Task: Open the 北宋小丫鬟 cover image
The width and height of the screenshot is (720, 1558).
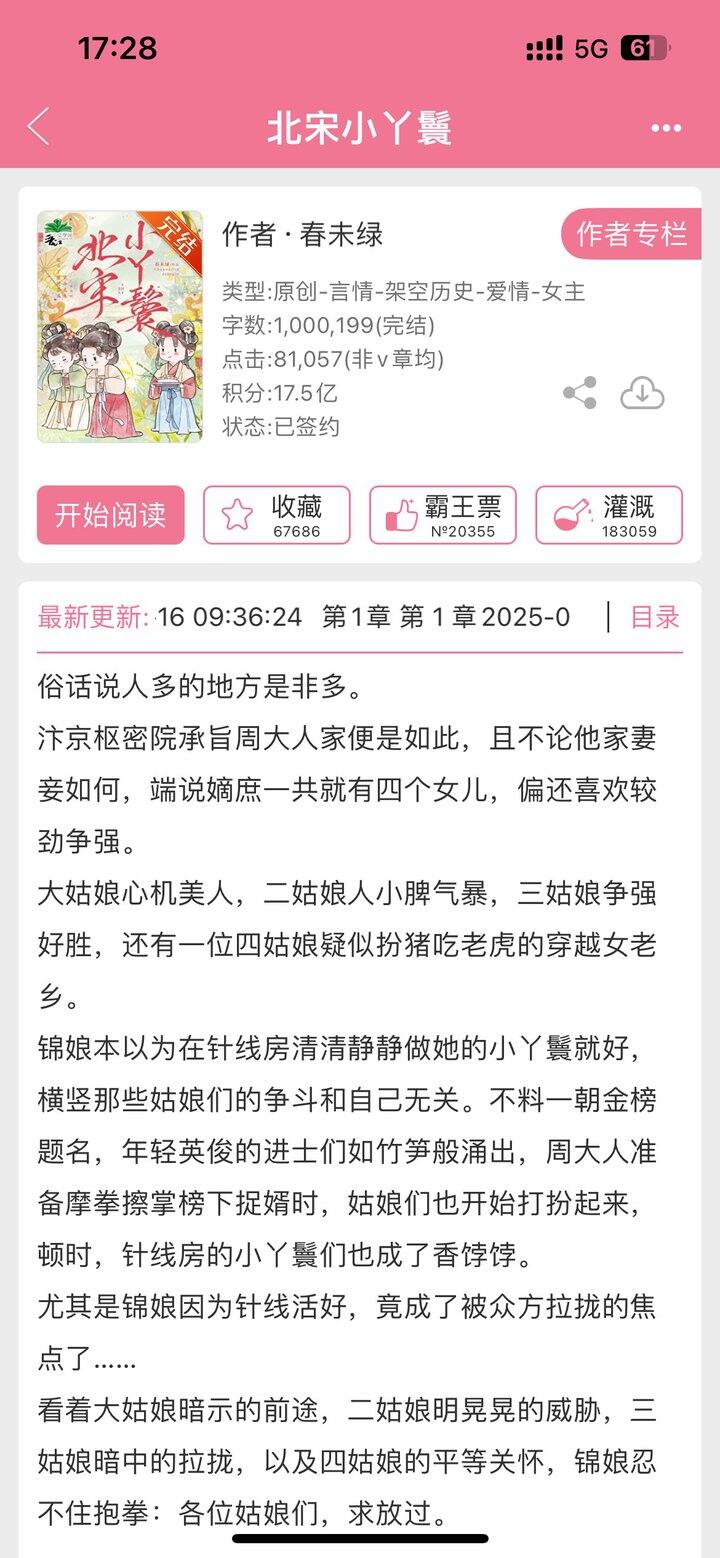Action: point(120,326)
